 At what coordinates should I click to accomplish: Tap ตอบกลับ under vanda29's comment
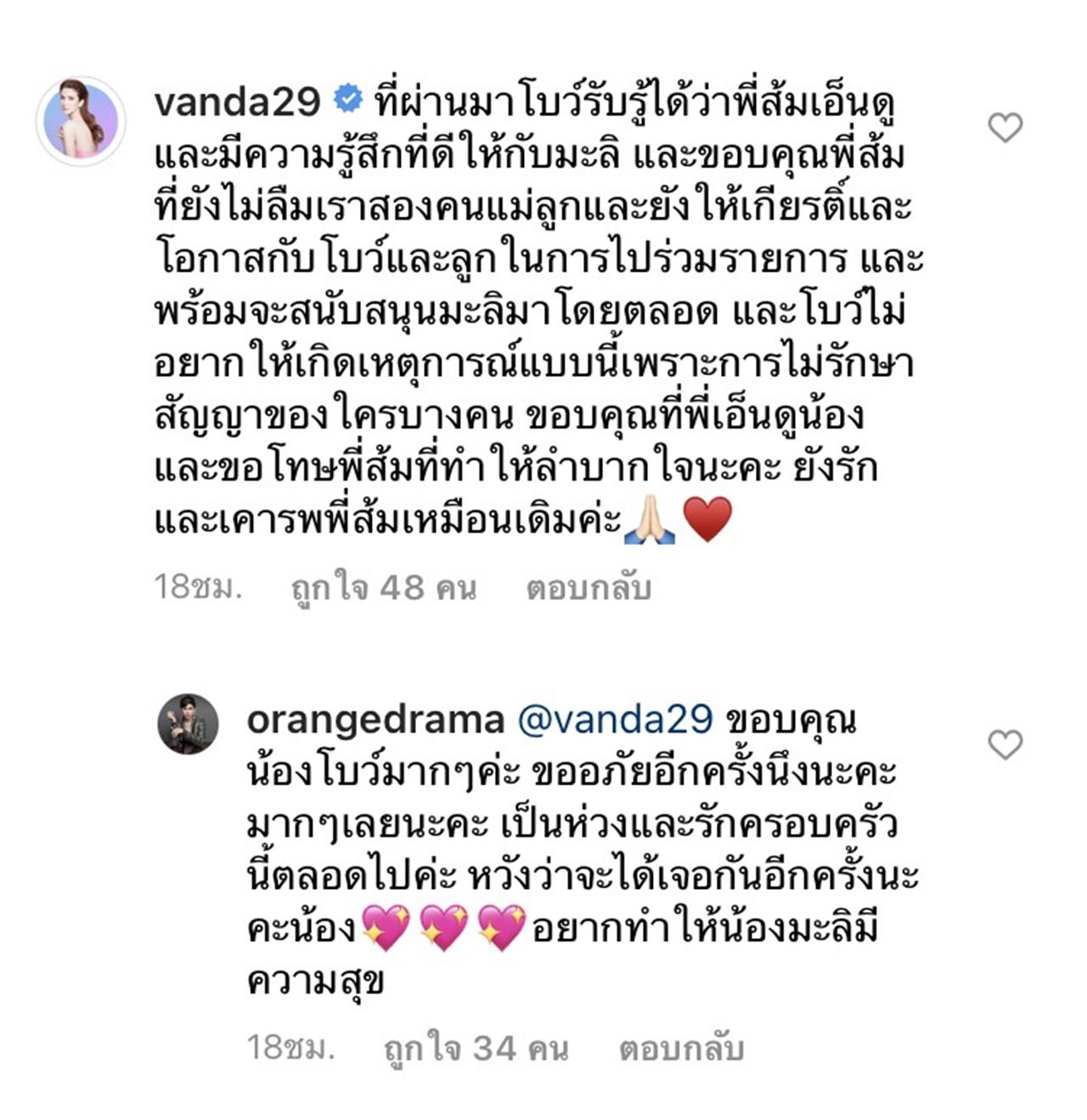[588, 588]
